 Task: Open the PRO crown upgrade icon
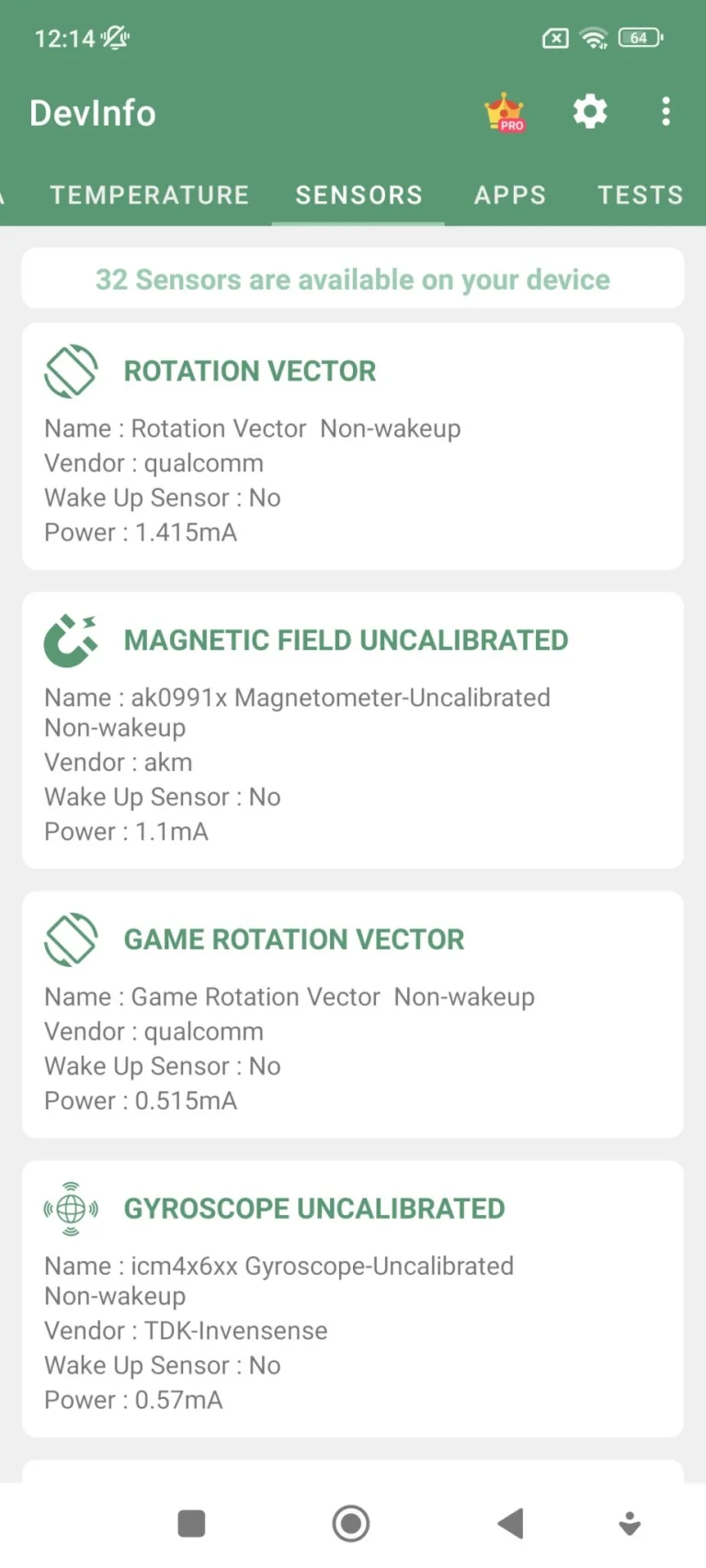[503, 111]
